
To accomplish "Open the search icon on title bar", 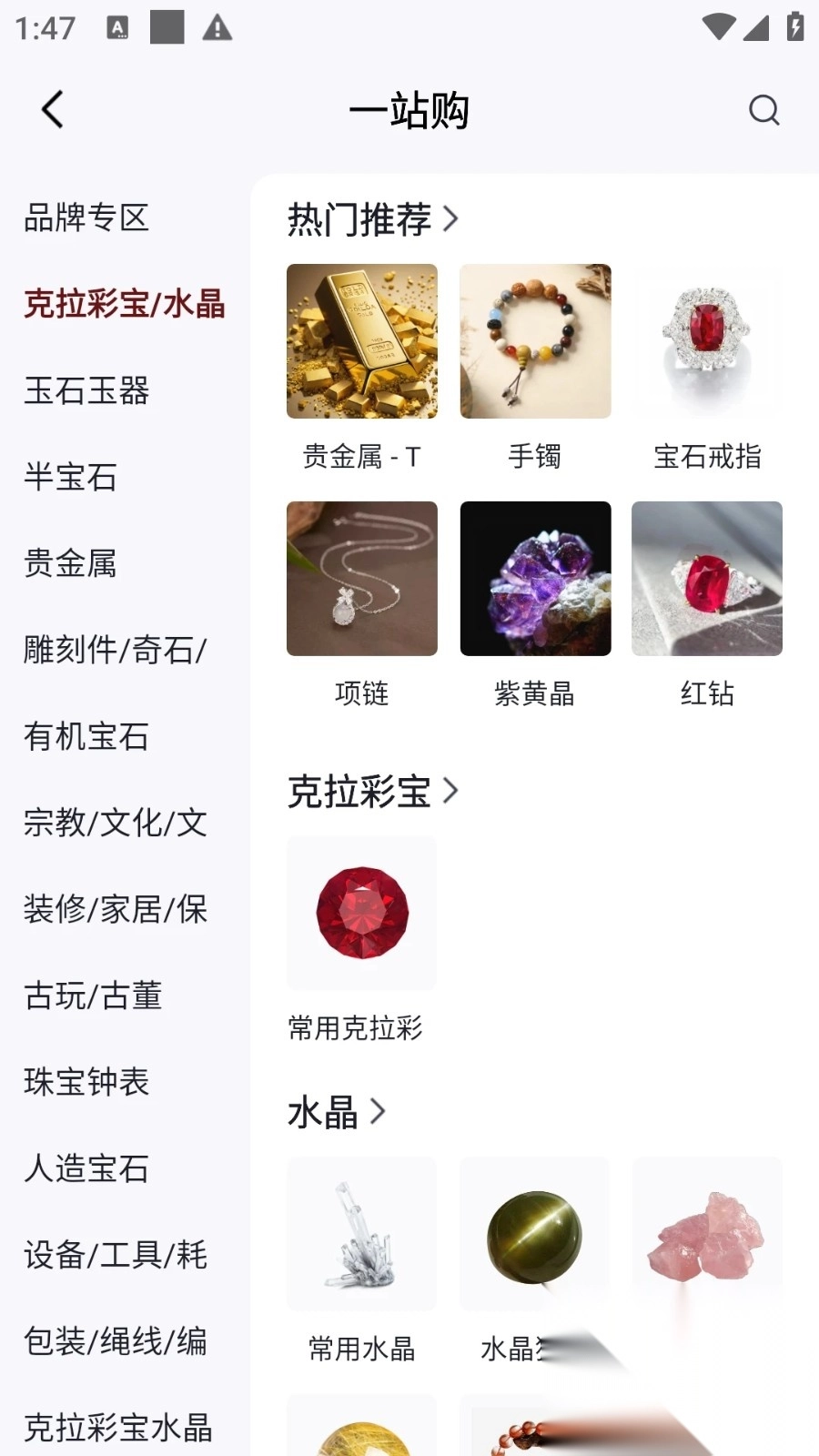I will [x=763, y=110].
